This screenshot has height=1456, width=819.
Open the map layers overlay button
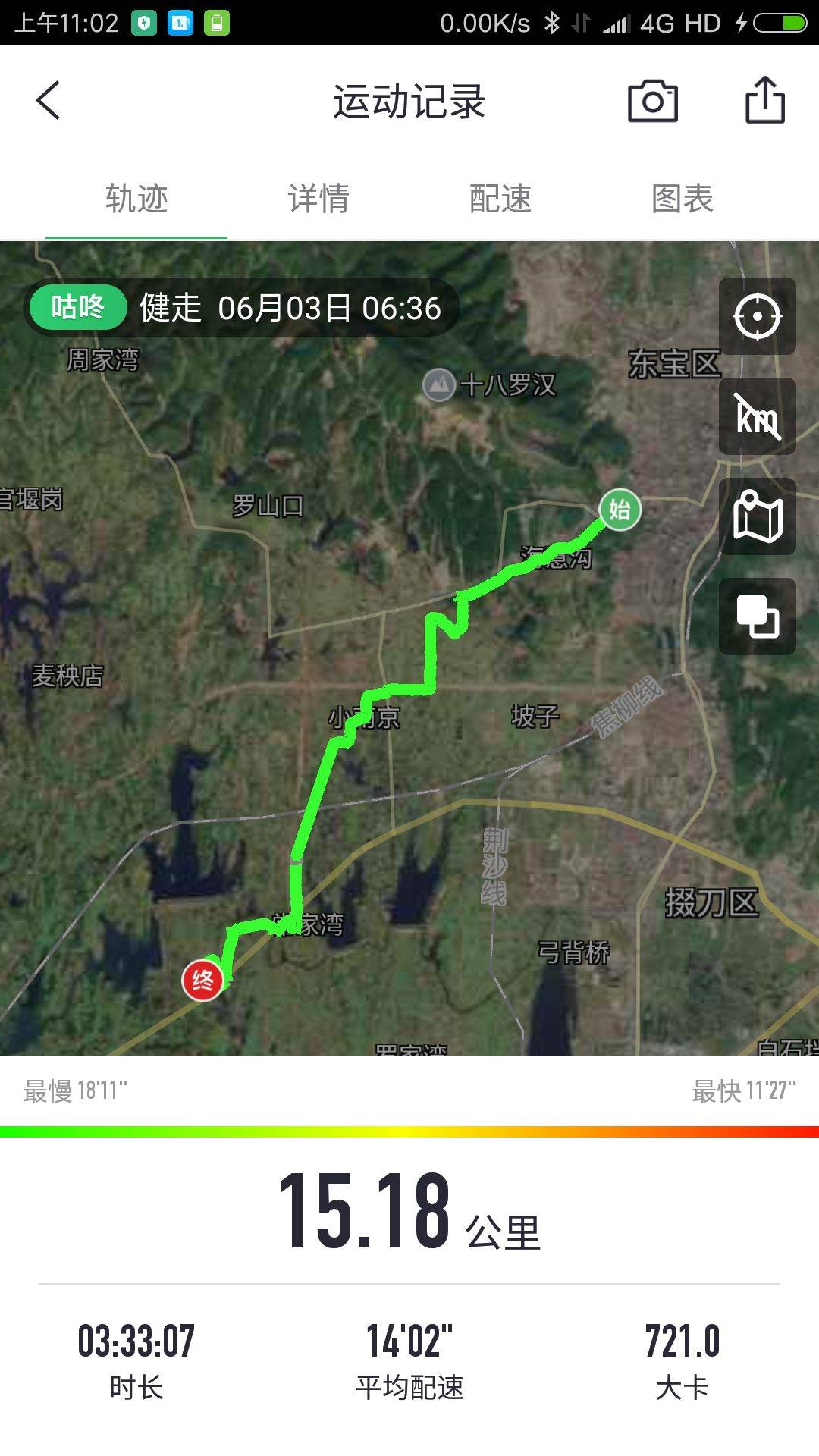(757, 617)
